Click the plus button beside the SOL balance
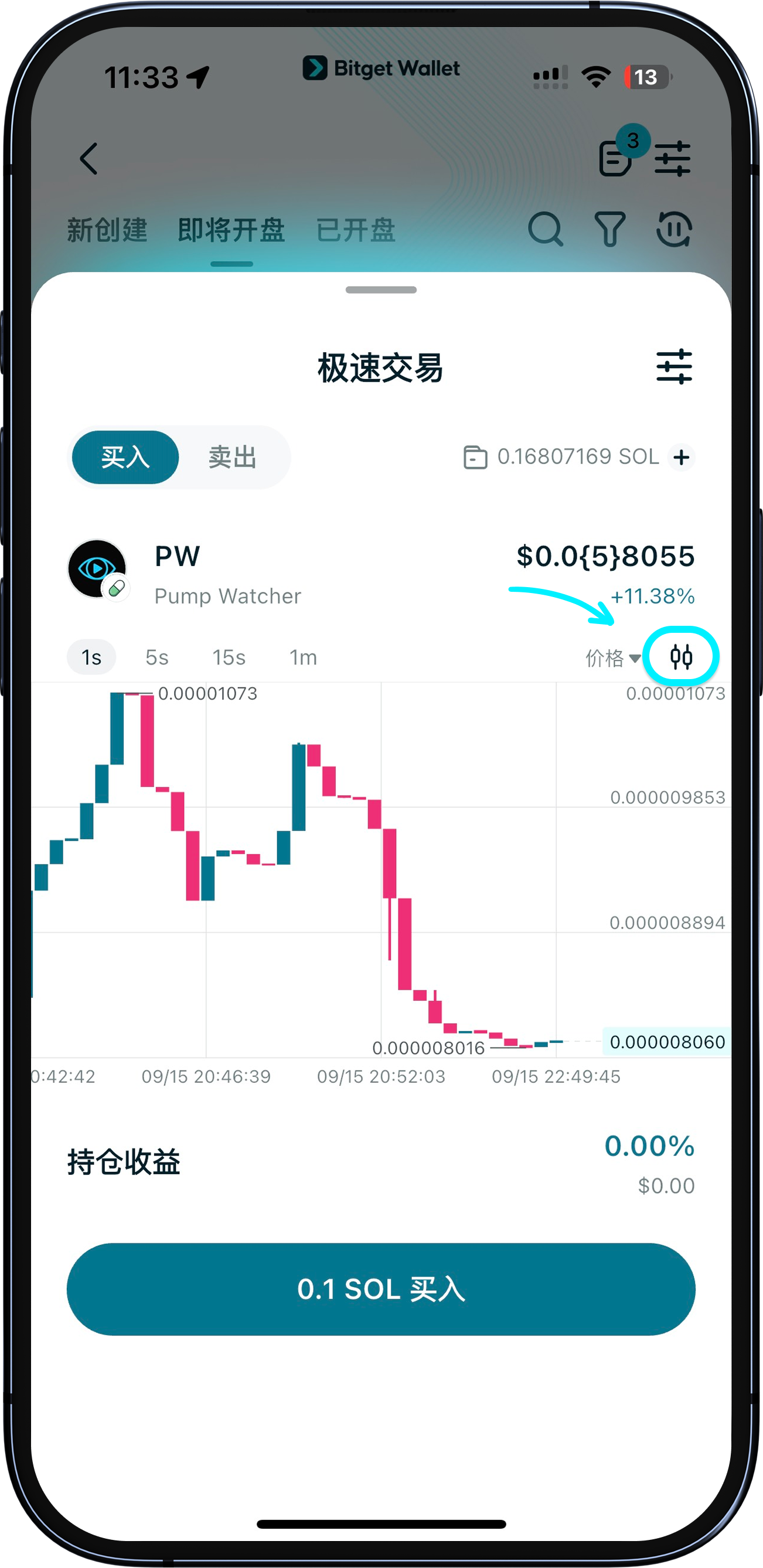 [x=682, y=457]
